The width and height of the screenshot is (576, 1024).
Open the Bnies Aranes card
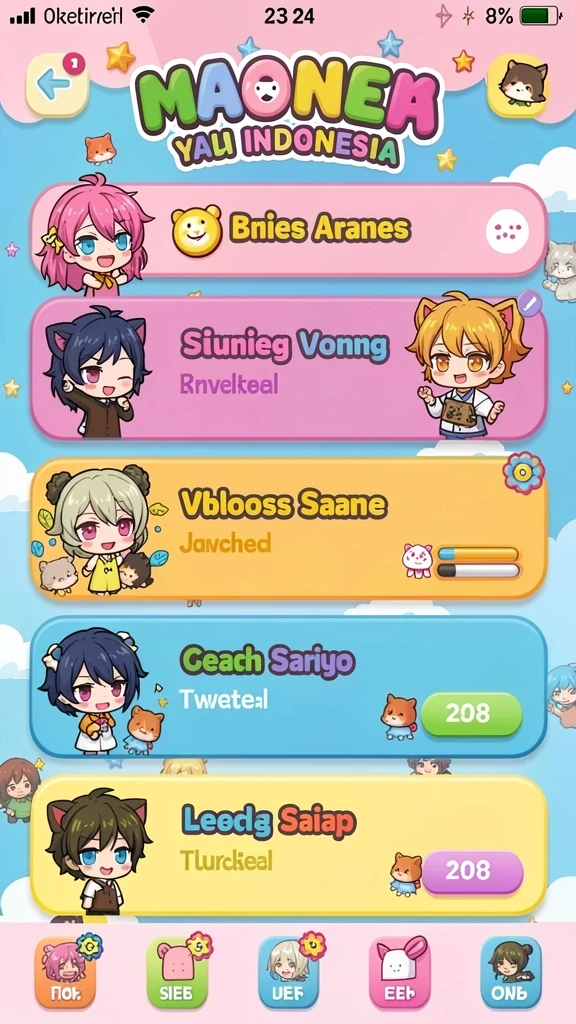click(x=288, y=229)
